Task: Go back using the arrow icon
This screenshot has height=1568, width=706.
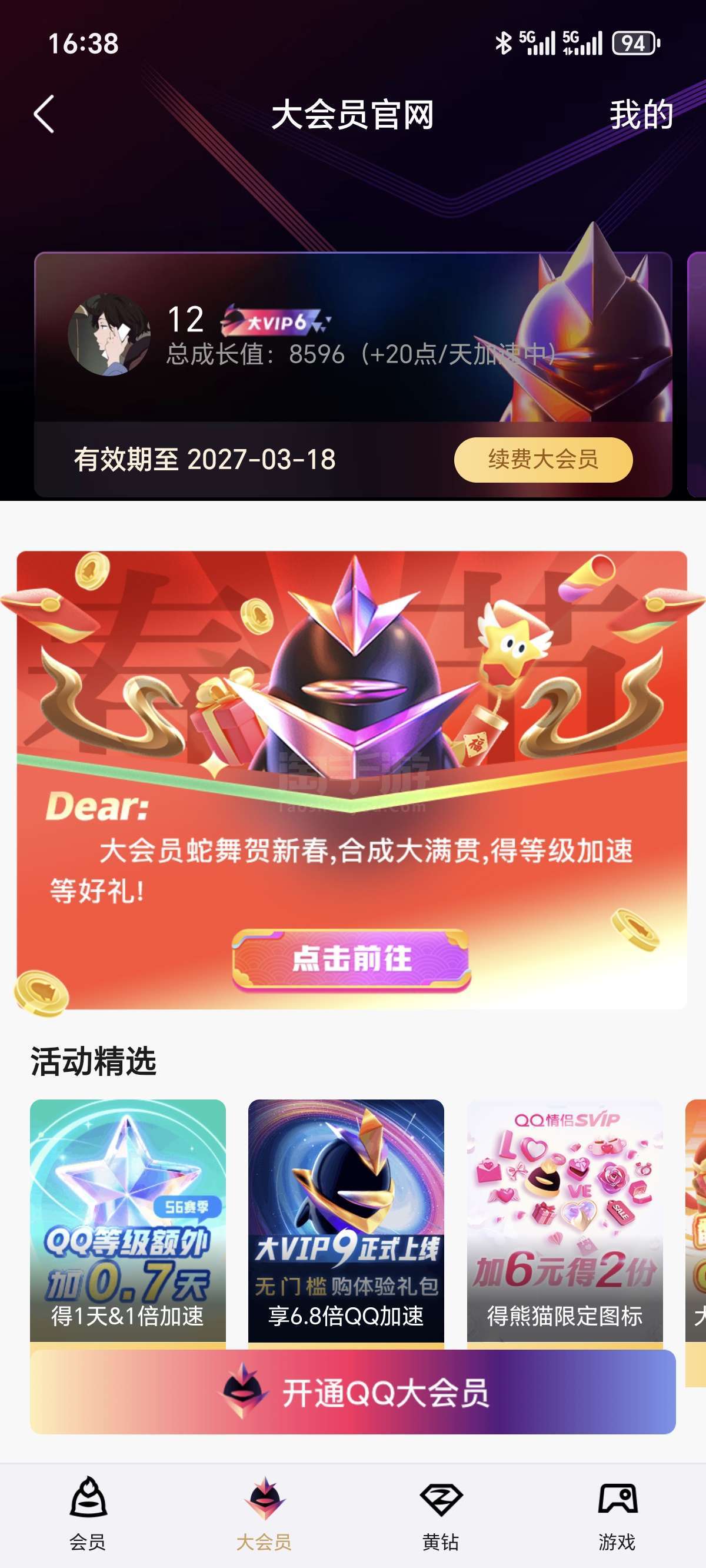Action: click(44, 114)
